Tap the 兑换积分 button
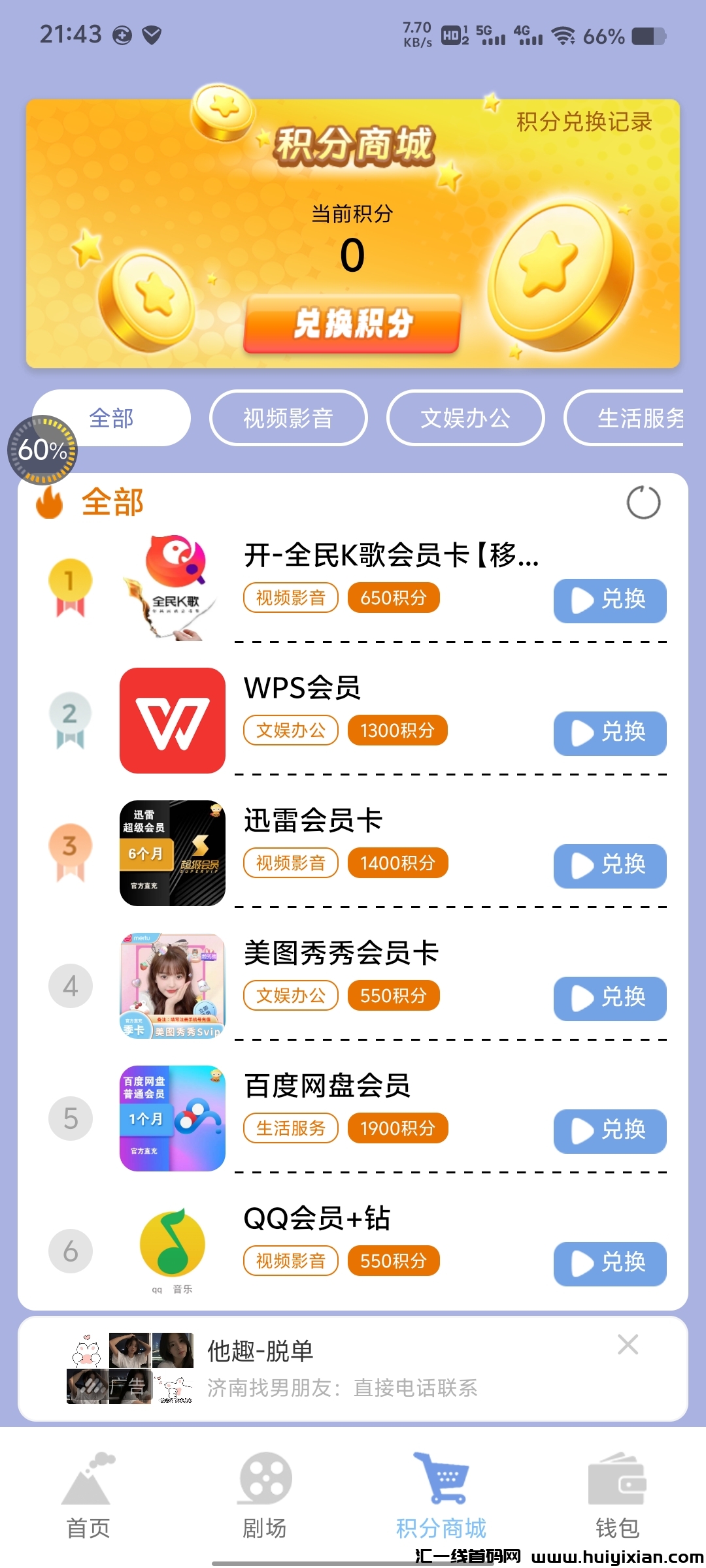This screenshot has width=706, height=1568. point(352,323)
